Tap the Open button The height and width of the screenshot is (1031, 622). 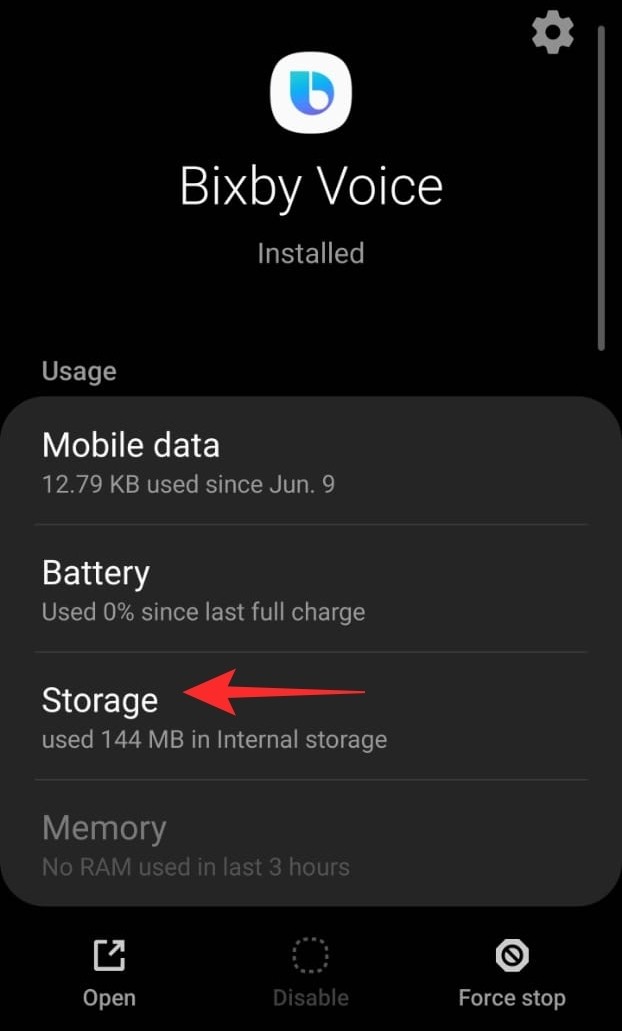[109, 974]
